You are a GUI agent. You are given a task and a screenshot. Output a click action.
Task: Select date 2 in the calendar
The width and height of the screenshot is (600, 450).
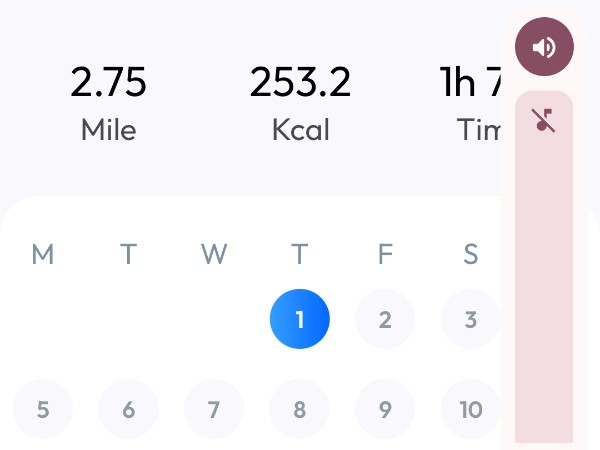point(385,320)
